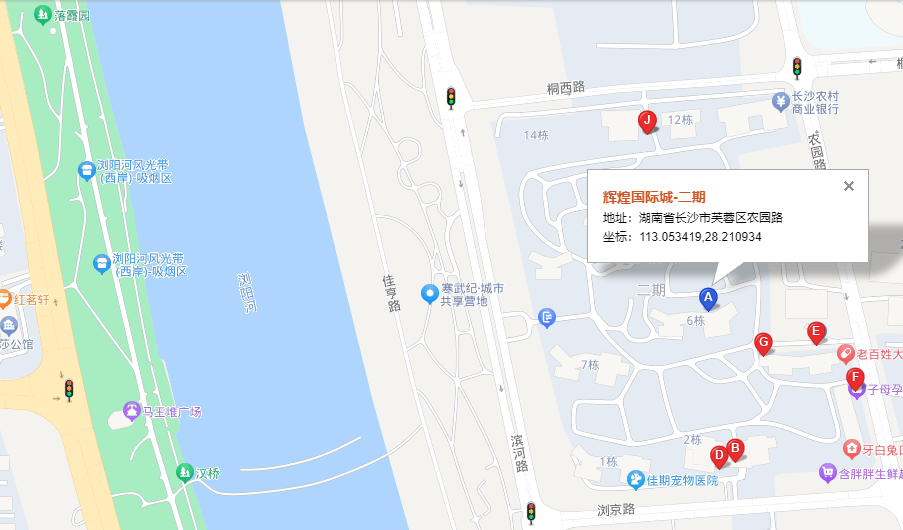Select red marker G
Image resolution: width=903 pixels, height=530 pixels.
(x=763, y=343)
